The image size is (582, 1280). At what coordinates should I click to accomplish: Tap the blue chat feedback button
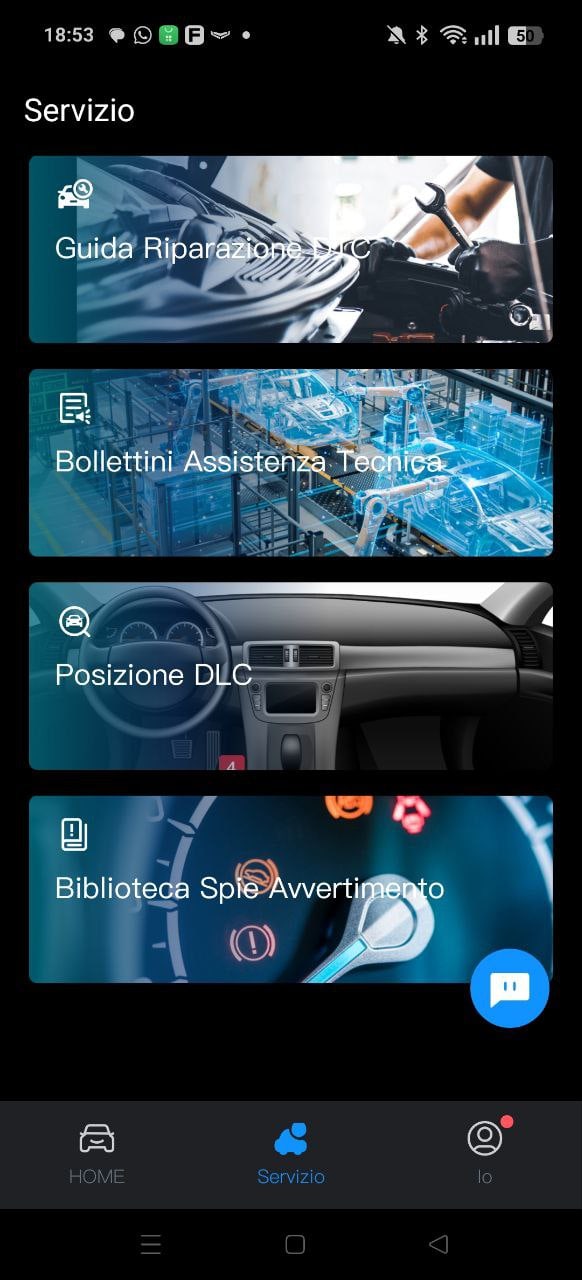(510, 988)
